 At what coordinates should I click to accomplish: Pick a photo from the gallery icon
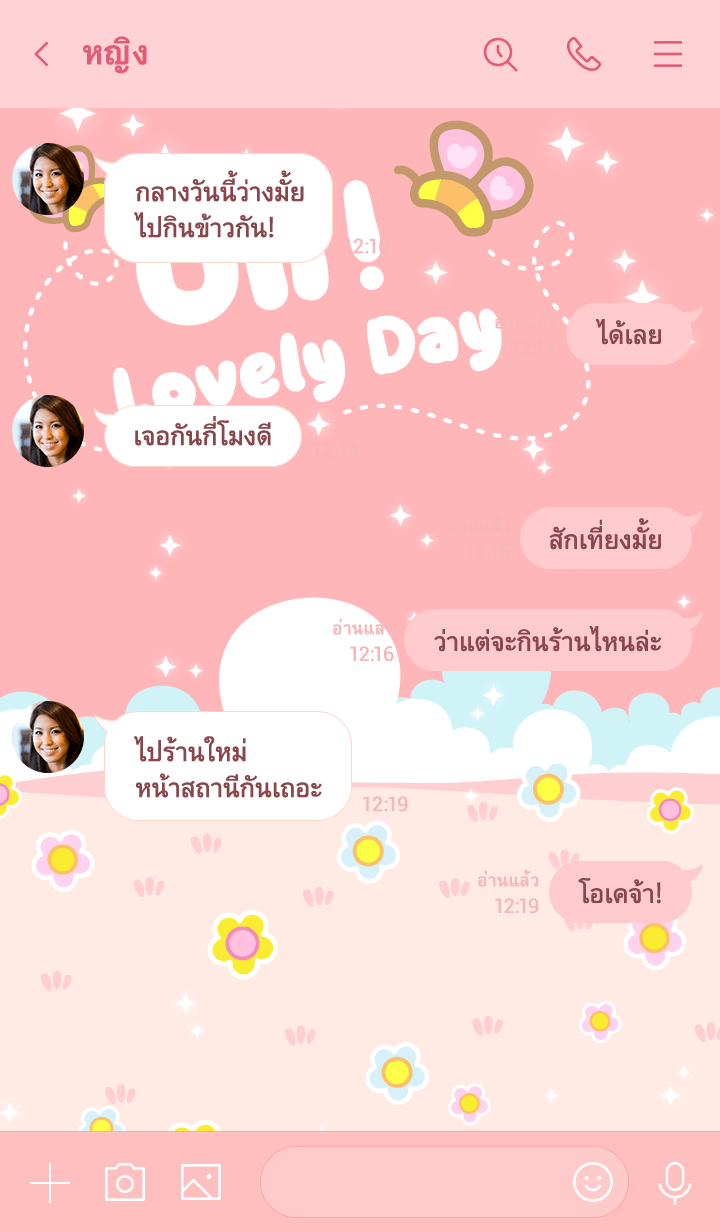(x=201, y=1183)
